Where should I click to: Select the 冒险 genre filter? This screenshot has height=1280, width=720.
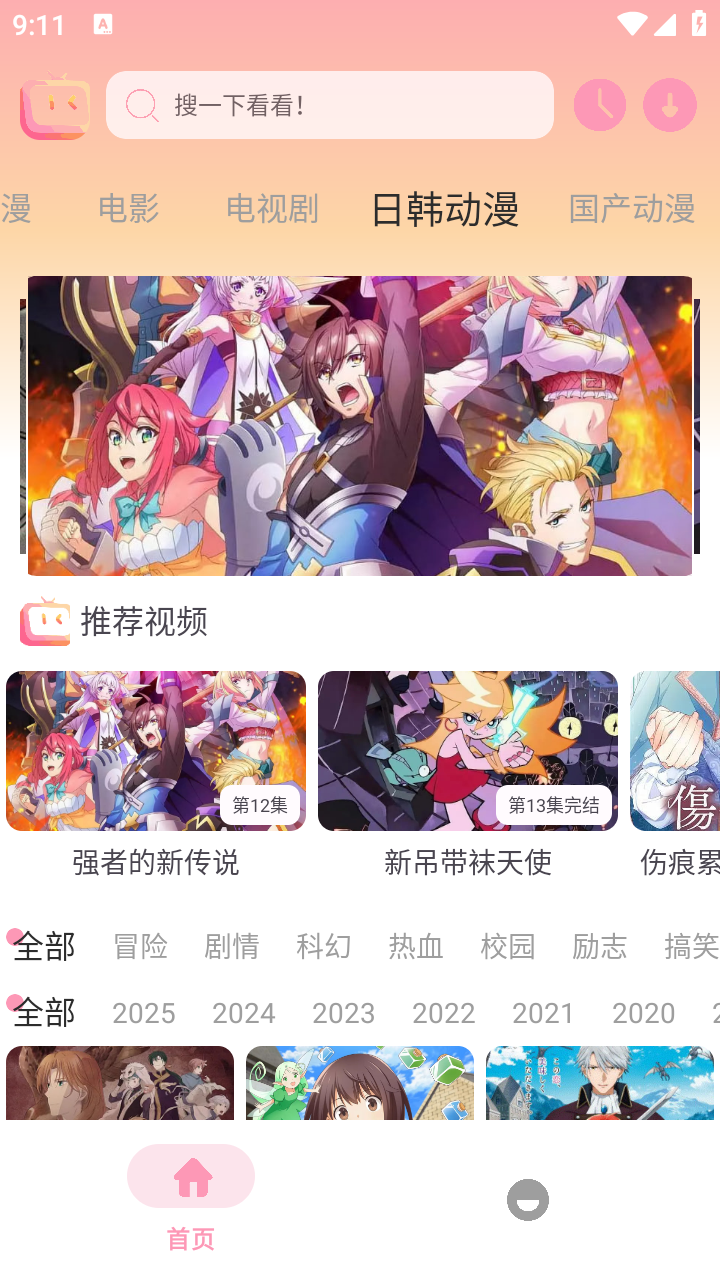pos(140,947)
